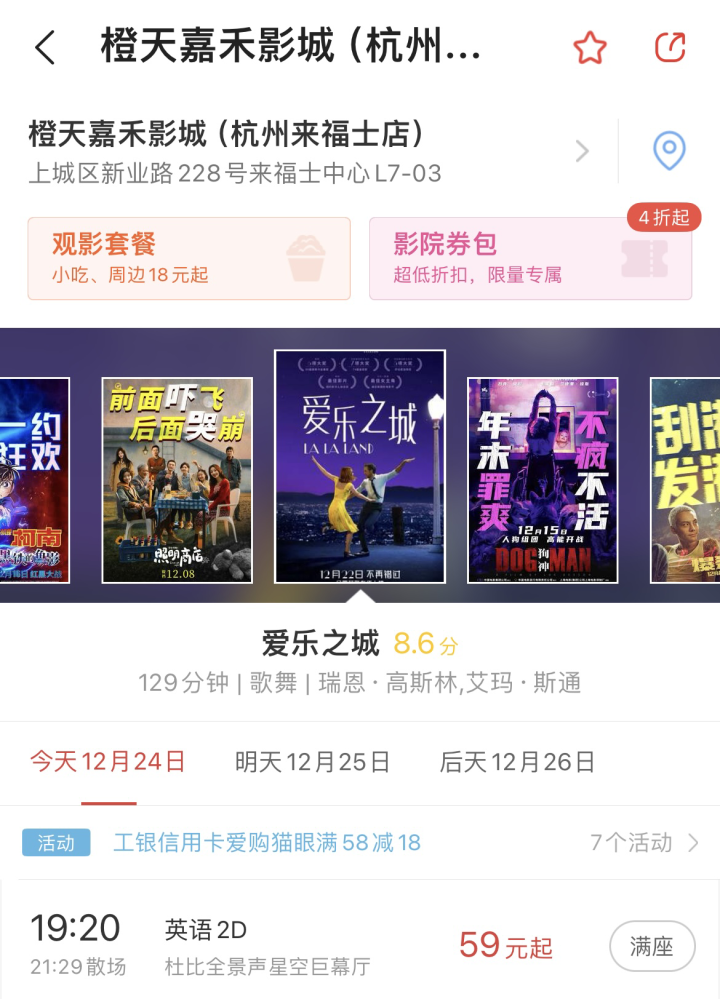Screen dimensions: 720x999
Task: Share the cinema via the share icon
Action: pos(668,47)
